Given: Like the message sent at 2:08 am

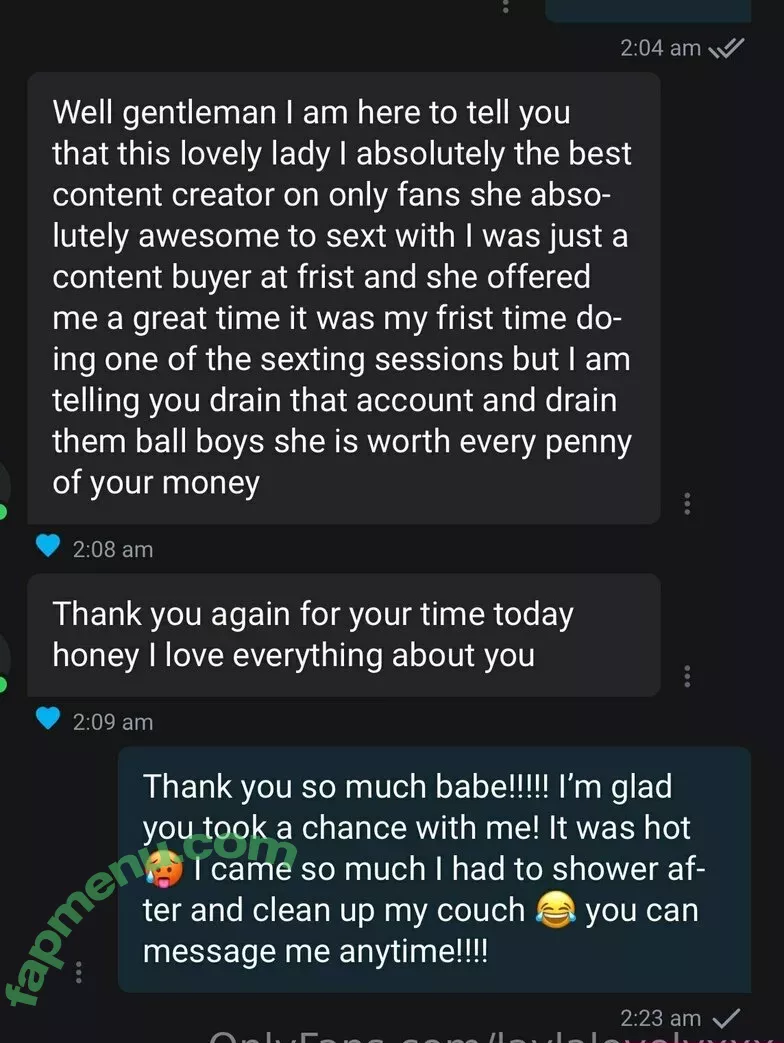Looking at the screenshot, I should click(47, 546).
